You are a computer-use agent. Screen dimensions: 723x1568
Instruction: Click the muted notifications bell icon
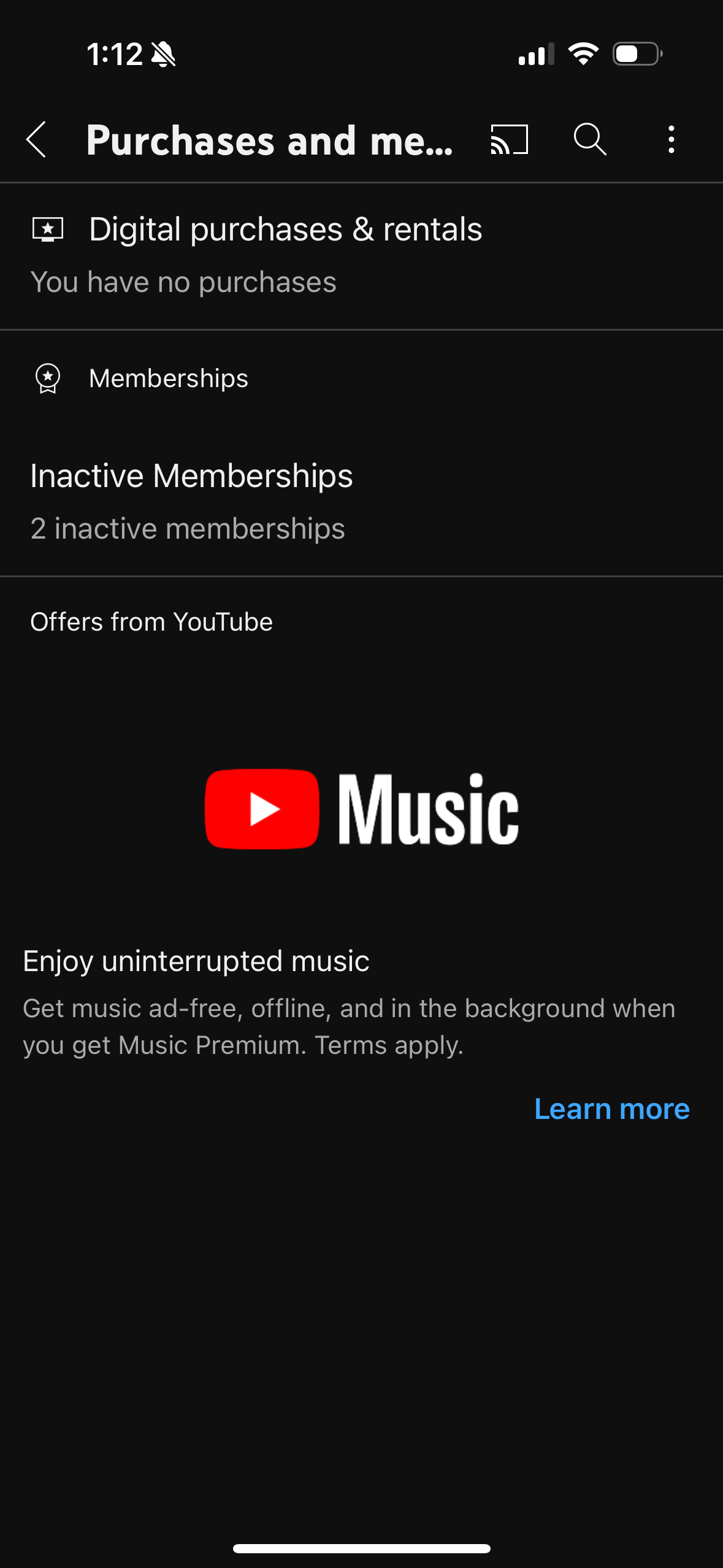pos(163,55)
